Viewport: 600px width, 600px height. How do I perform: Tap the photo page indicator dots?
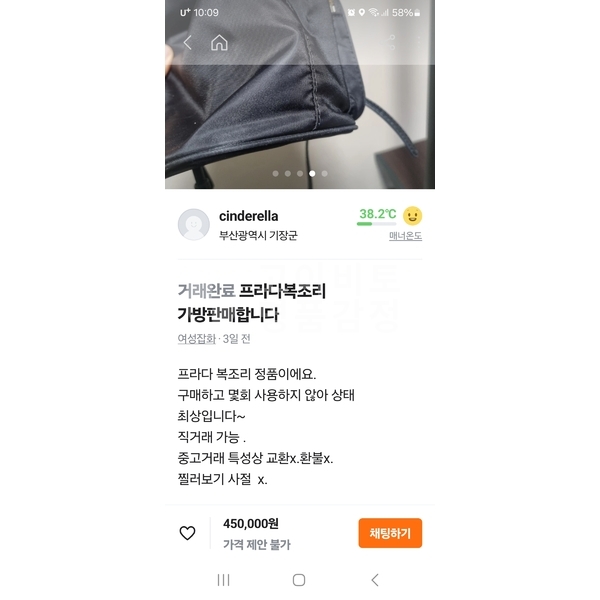click(x=300, y=173)
